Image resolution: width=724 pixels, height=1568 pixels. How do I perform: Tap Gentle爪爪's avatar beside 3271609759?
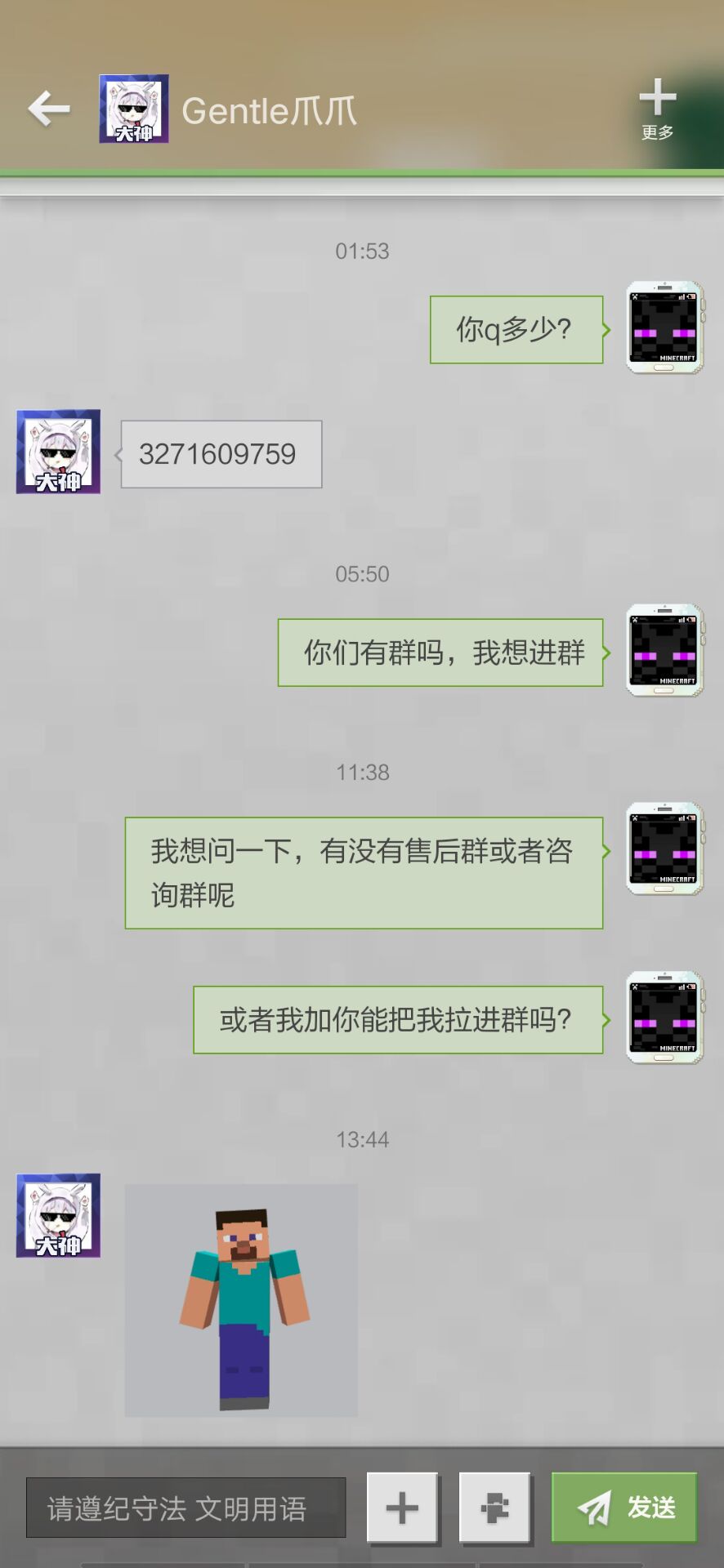point(58,452)
